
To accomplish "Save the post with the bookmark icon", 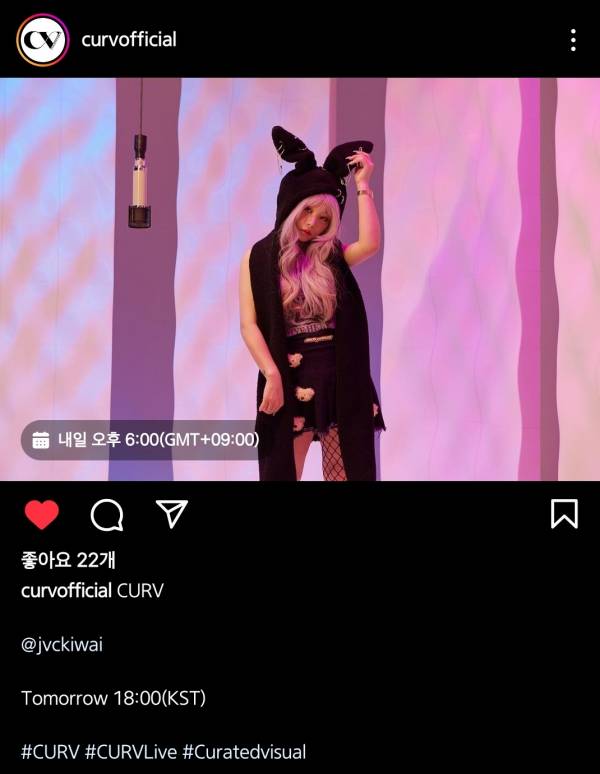I will pyautogui.click(x=564, y=513).
